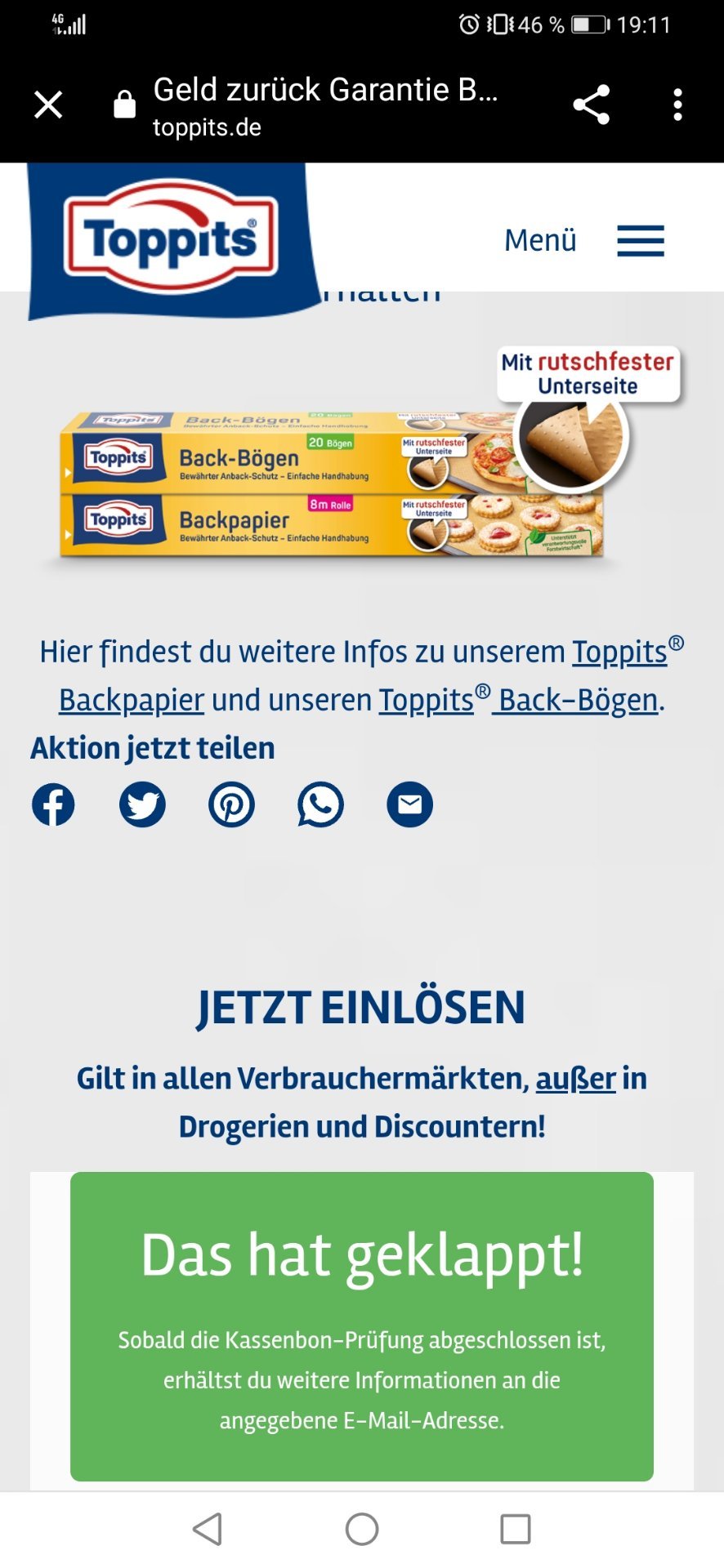The height and width of the screenshot is (1568, 724).
Task: Share the Aktion on Facebook
Action: pos(53,804)
